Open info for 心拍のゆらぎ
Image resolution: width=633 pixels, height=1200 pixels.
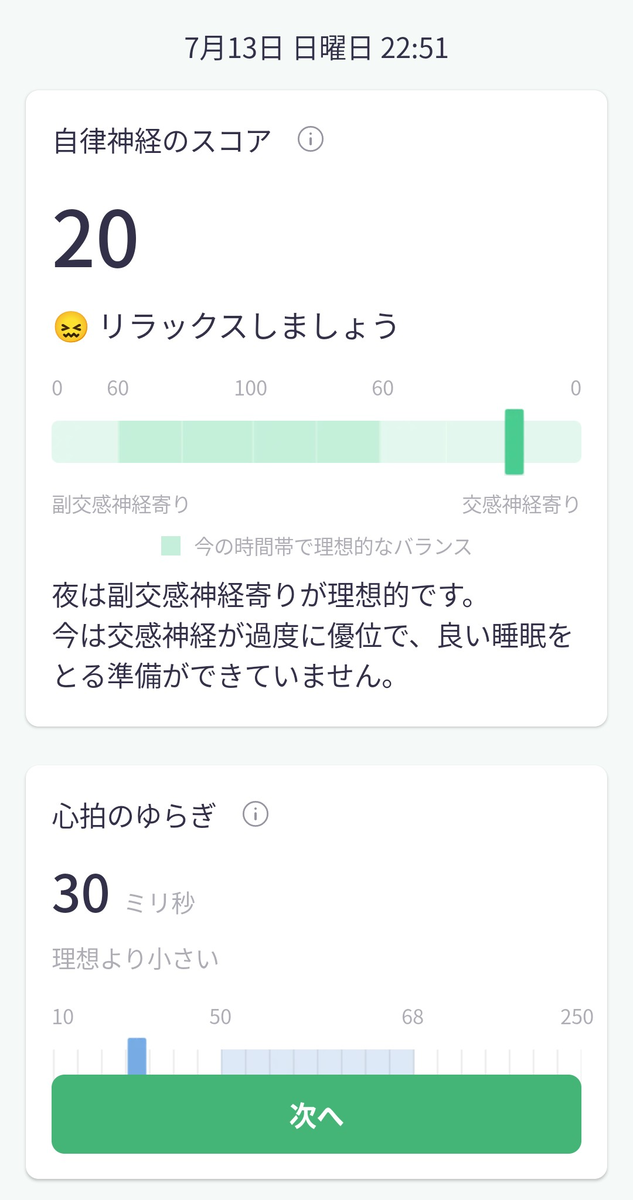point(256,815)
